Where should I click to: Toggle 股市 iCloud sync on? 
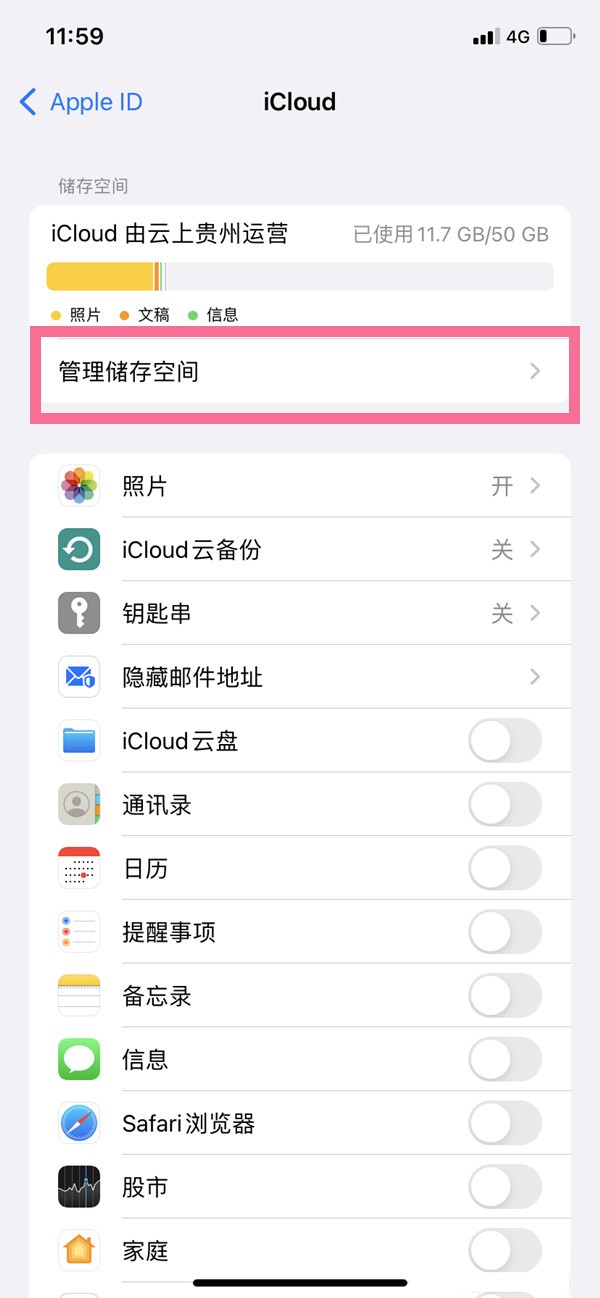(x=505, y=1187)
